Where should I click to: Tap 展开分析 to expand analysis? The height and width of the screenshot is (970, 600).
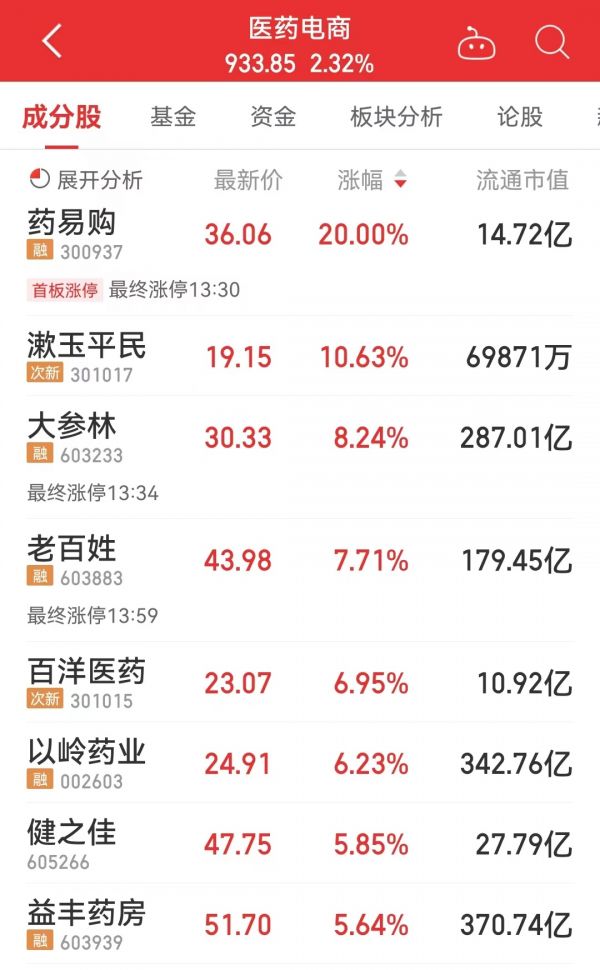click(x=87, y=180)
